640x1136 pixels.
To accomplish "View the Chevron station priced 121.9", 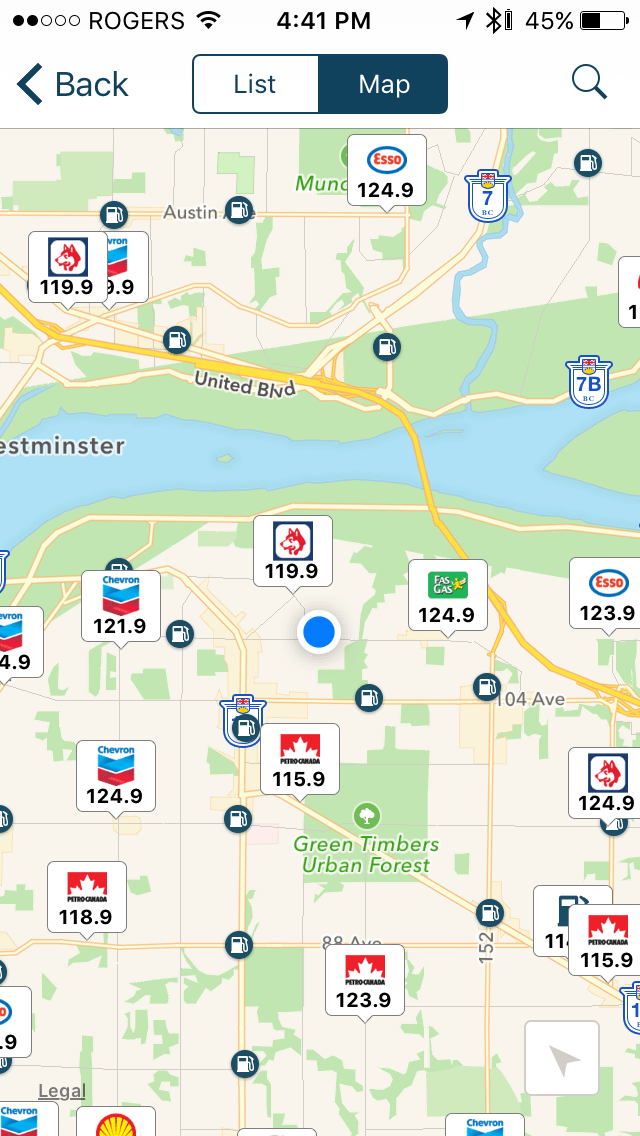I will click(x=120, y=606).
